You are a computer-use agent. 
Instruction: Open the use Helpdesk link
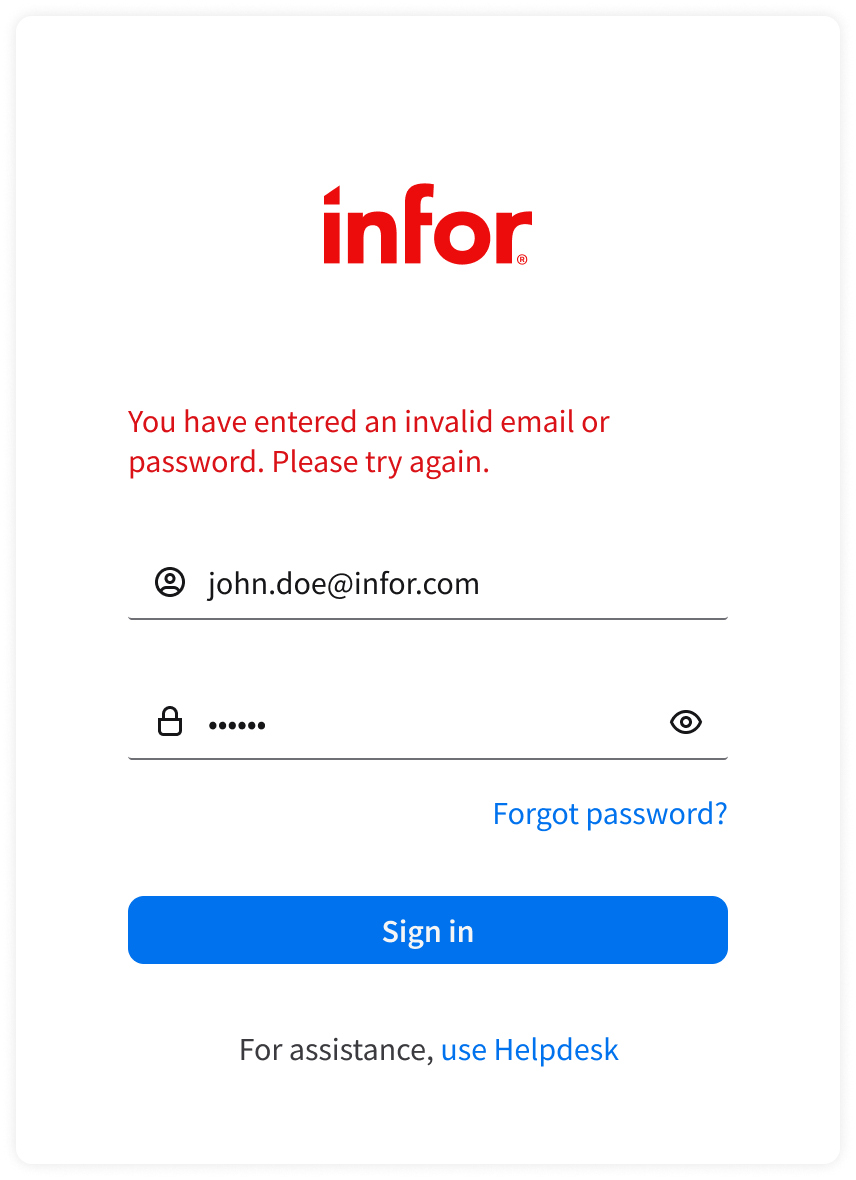529,1050
